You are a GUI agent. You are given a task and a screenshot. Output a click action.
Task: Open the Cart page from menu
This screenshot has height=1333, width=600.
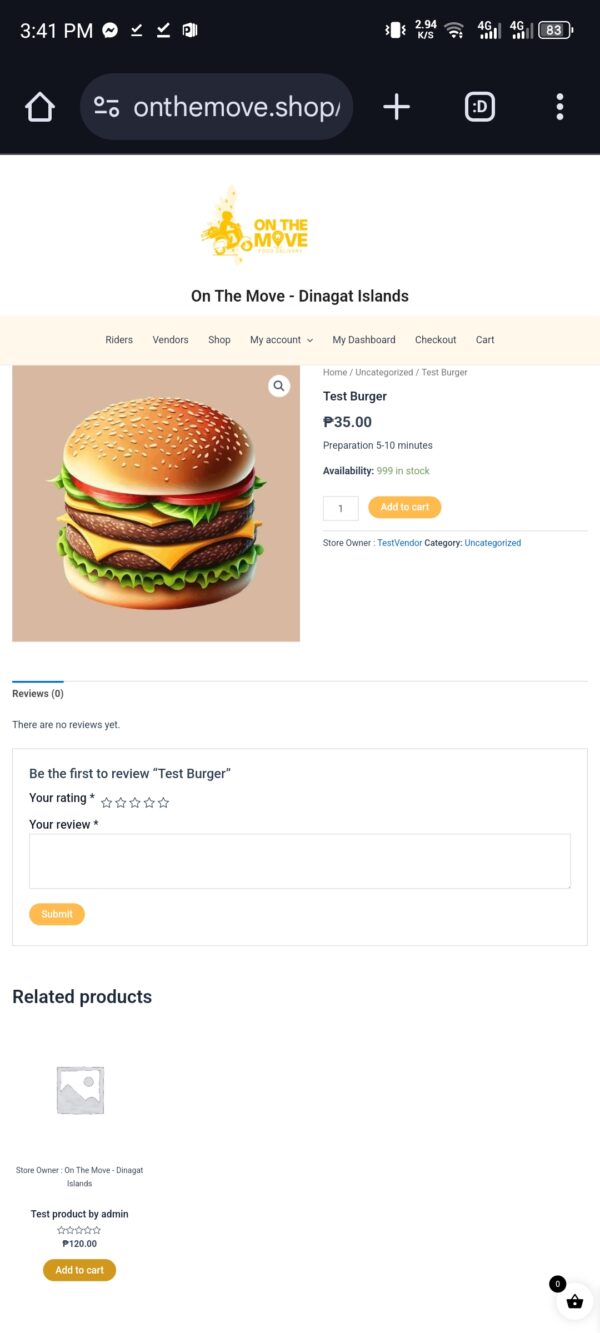pos(485,340)
